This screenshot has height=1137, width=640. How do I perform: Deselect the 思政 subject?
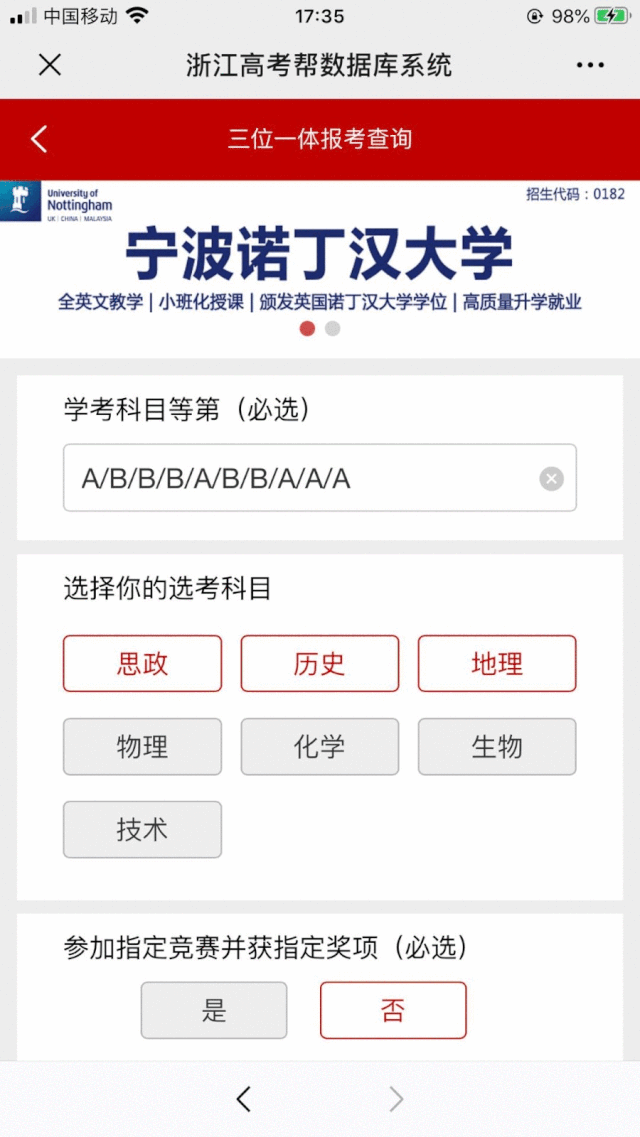(x=142, y=663)
